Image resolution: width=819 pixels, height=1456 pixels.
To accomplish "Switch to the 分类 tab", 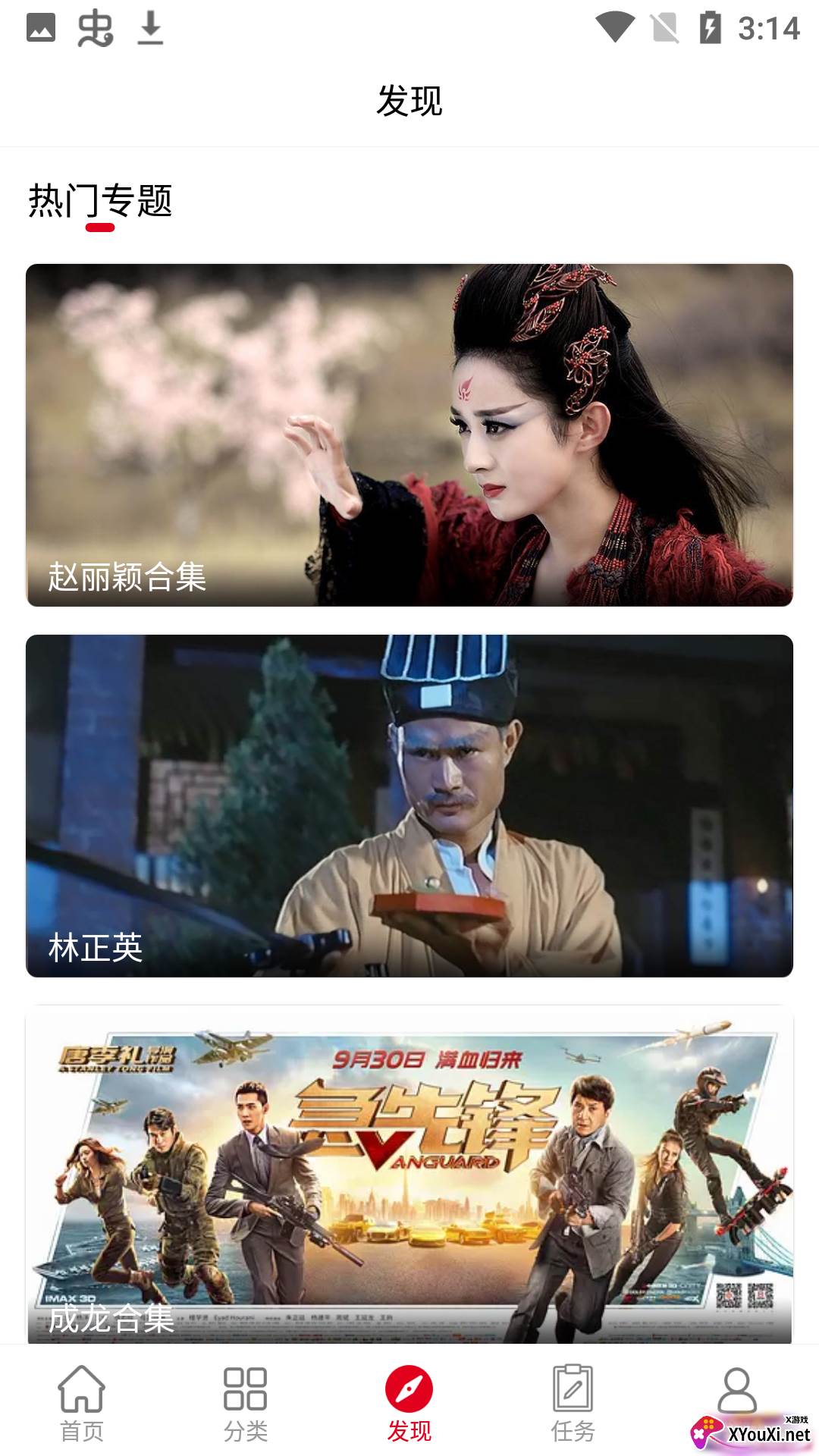I will click(x=246, y=1403).
